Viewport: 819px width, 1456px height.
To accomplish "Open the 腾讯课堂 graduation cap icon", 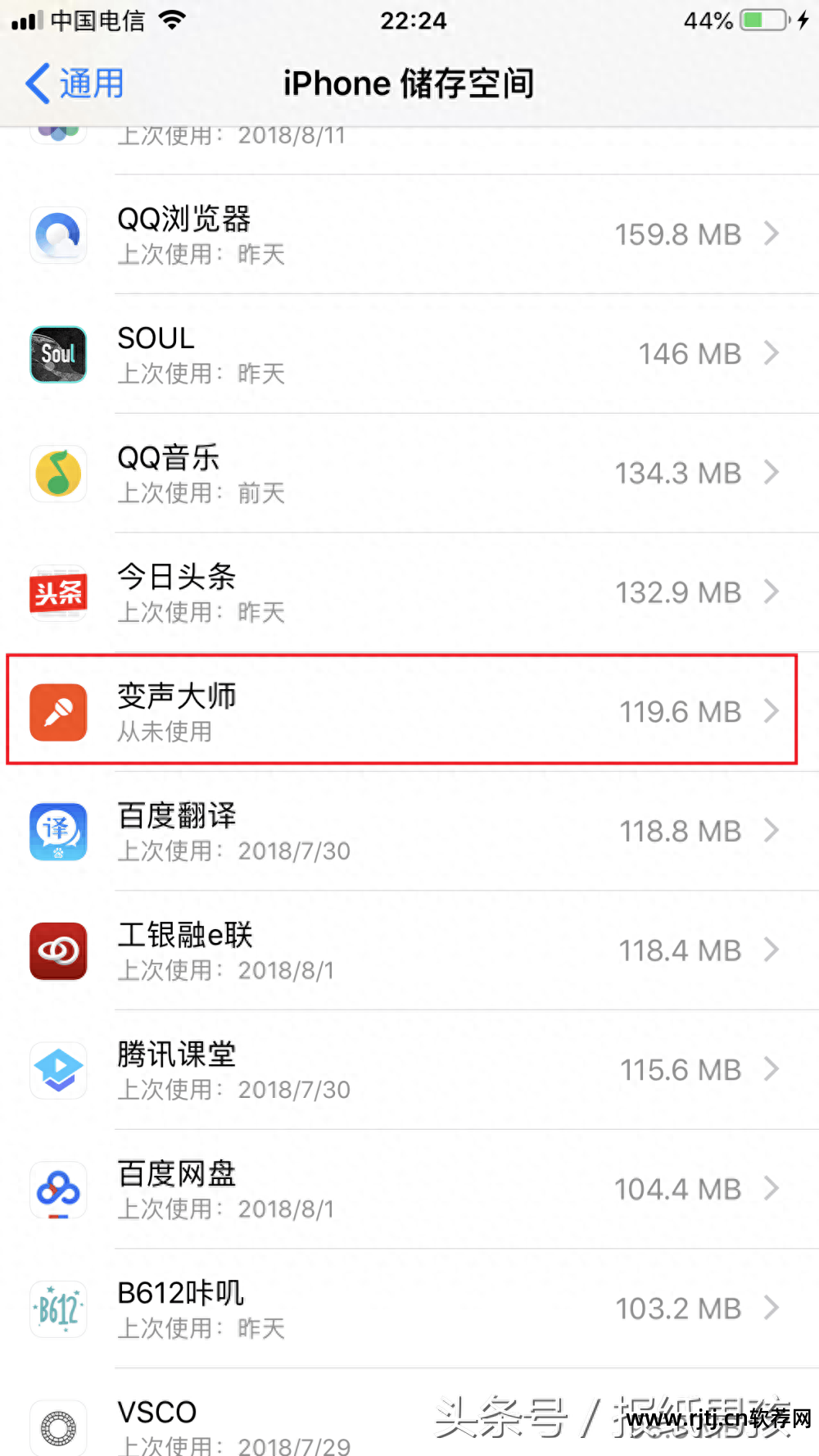I will pos(58,1070).
